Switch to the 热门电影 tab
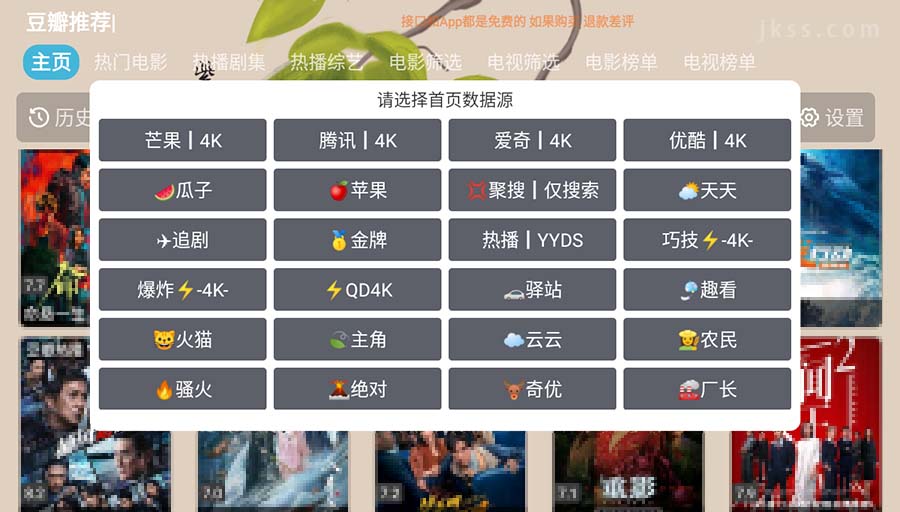Screen dimensions: 900x512 (x=131, y=62)
